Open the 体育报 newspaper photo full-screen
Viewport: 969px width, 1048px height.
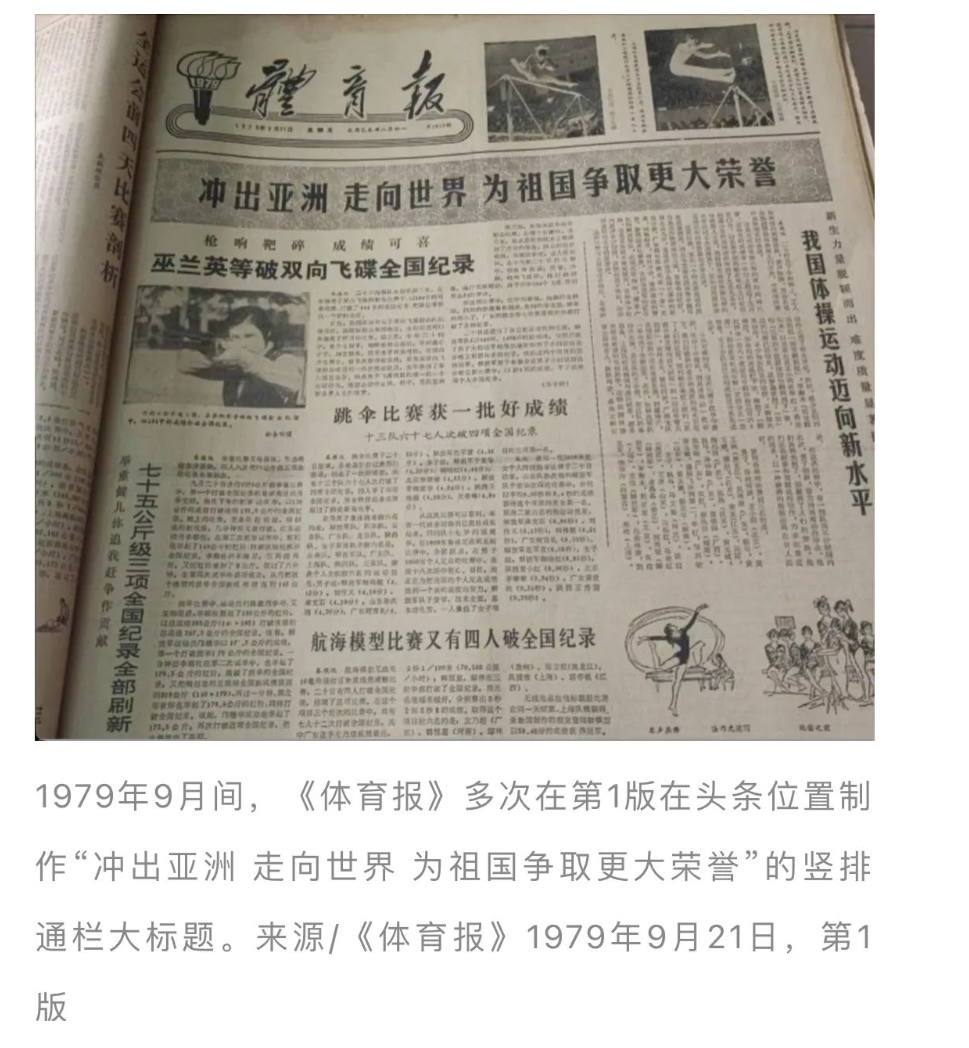click(x=455, y=377)
